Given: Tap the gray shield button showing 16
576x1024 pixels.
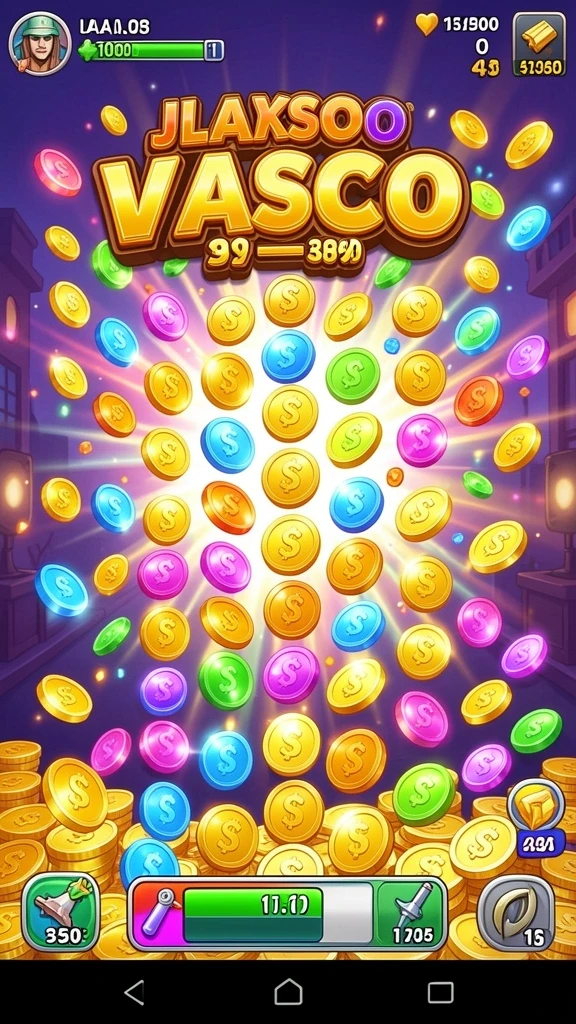Looking at the screenshot, I should (516, 914).
